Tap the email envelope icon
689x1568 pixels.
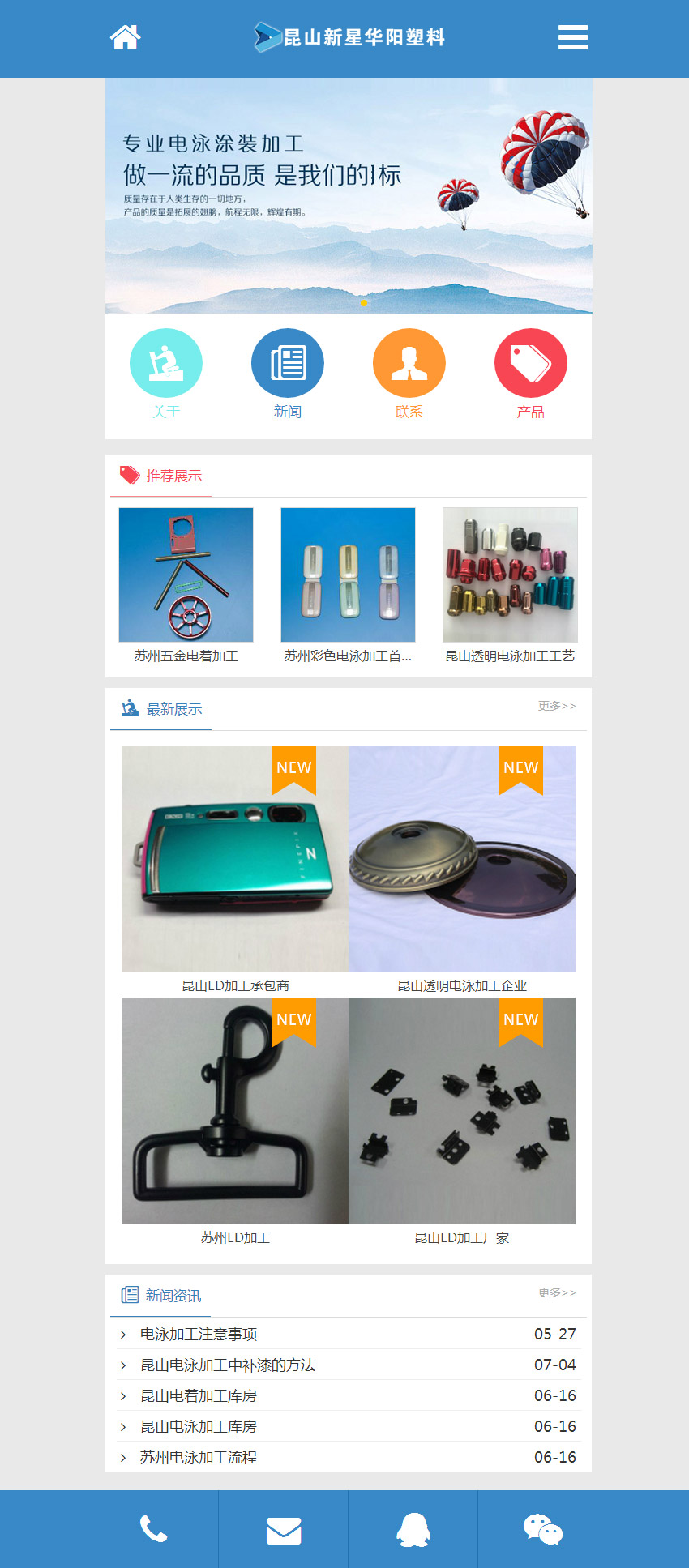click(284, 1531)
